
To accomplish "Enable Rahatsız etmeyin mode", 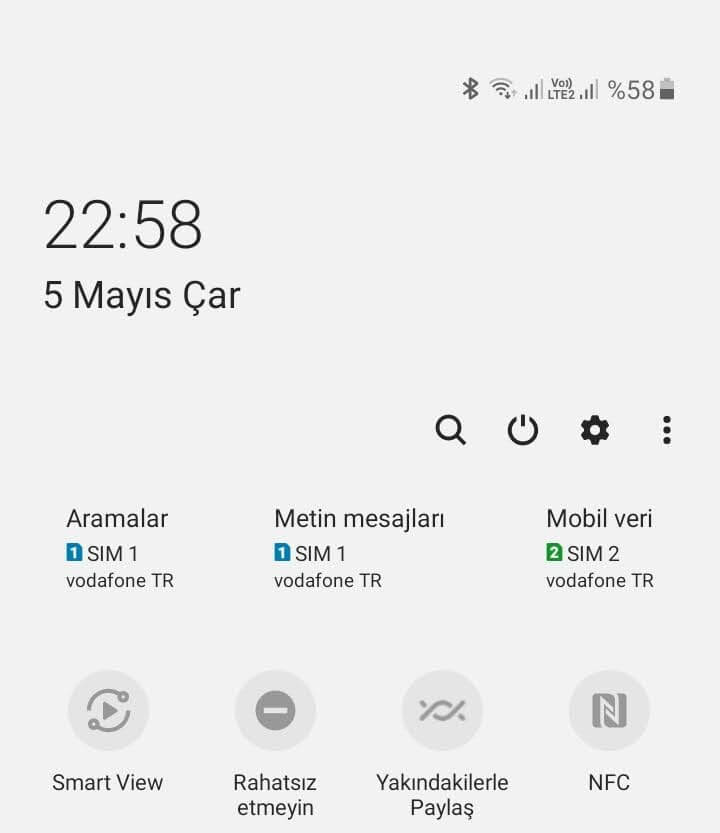I will (275, 710).
